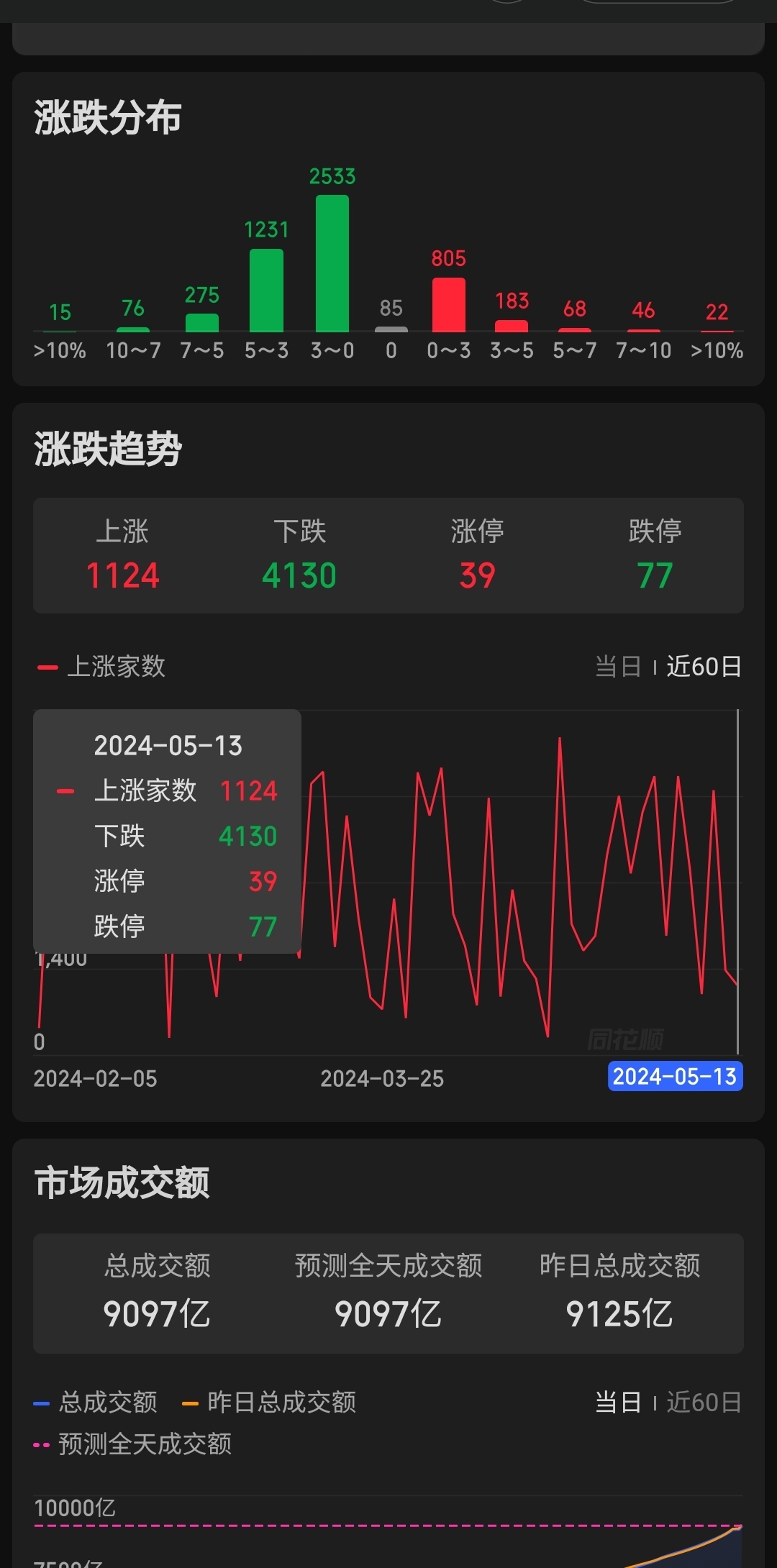777x1568 pixels.
Task: Switch turnover chart to 当日 view
Action: [617, 1402]
